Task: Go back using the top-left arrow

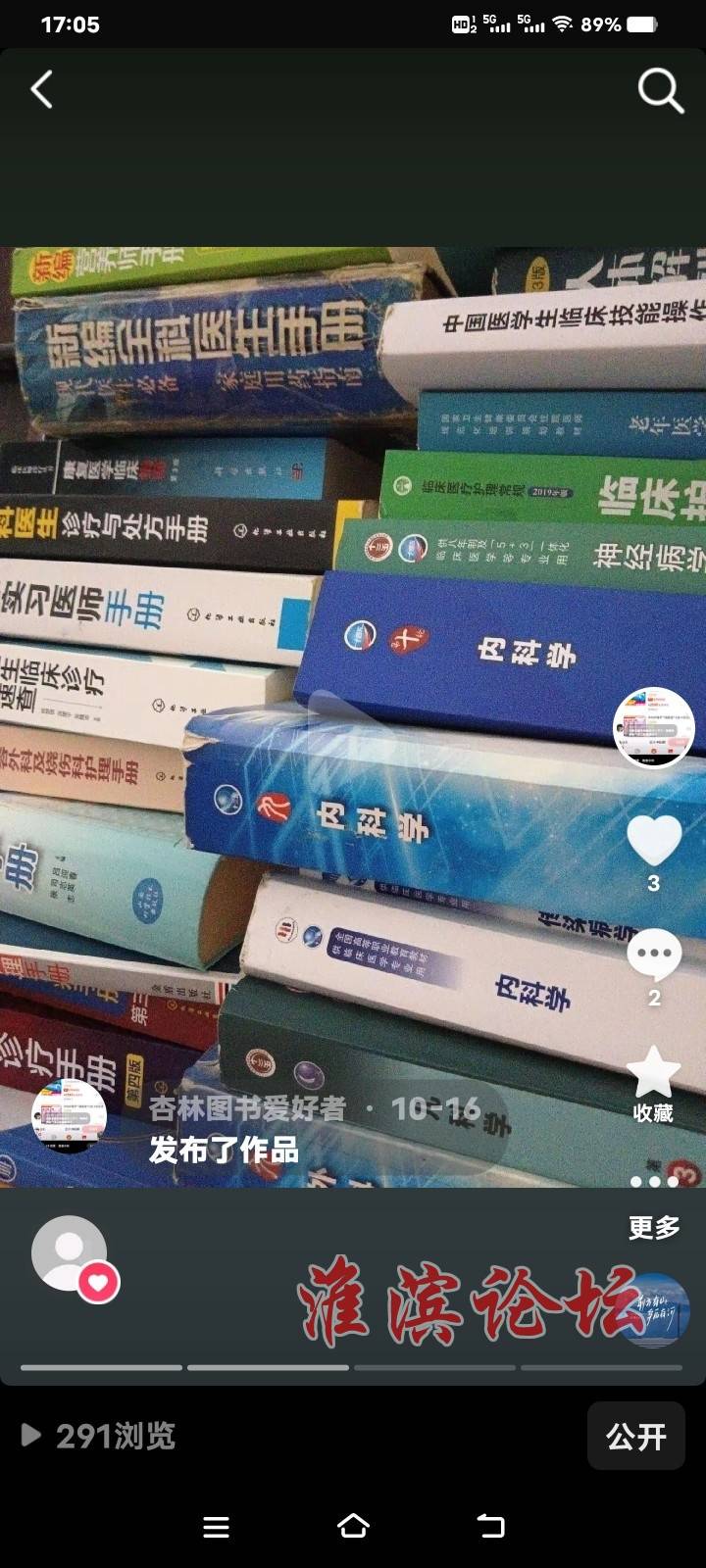Action: pyautogui.click(x=41, y=90)
